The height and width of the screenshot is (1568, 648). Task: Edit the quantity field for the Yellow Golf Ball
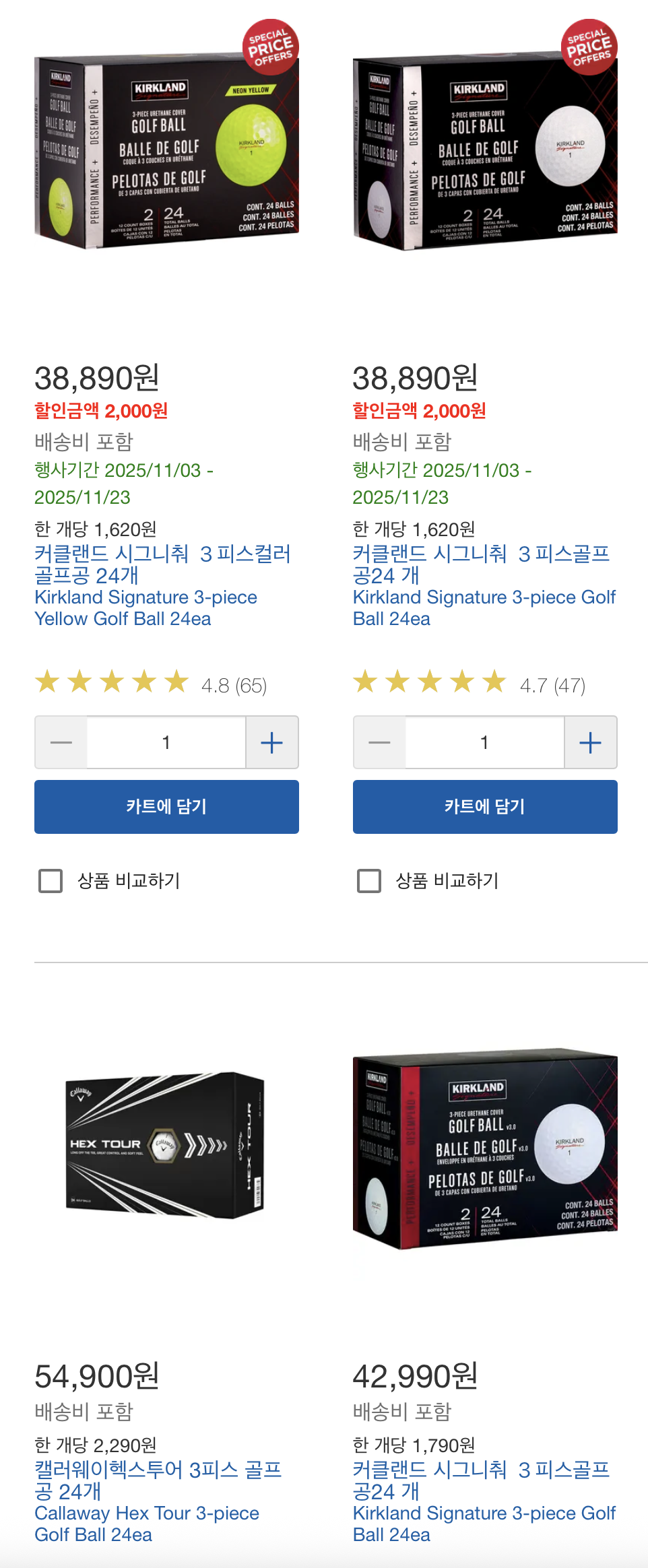point(166,742)
